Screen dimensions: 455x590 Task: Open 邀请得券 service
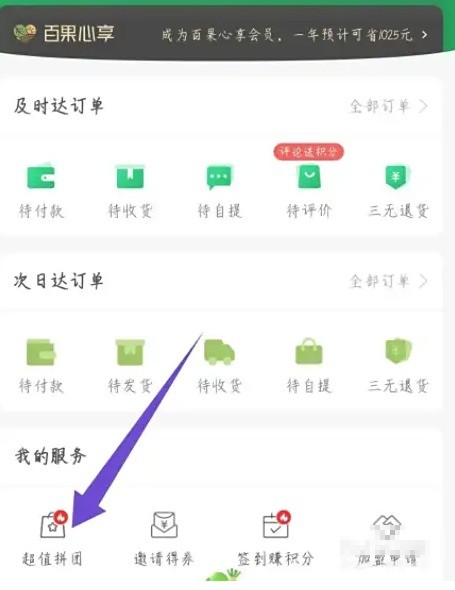pos(164,538)
